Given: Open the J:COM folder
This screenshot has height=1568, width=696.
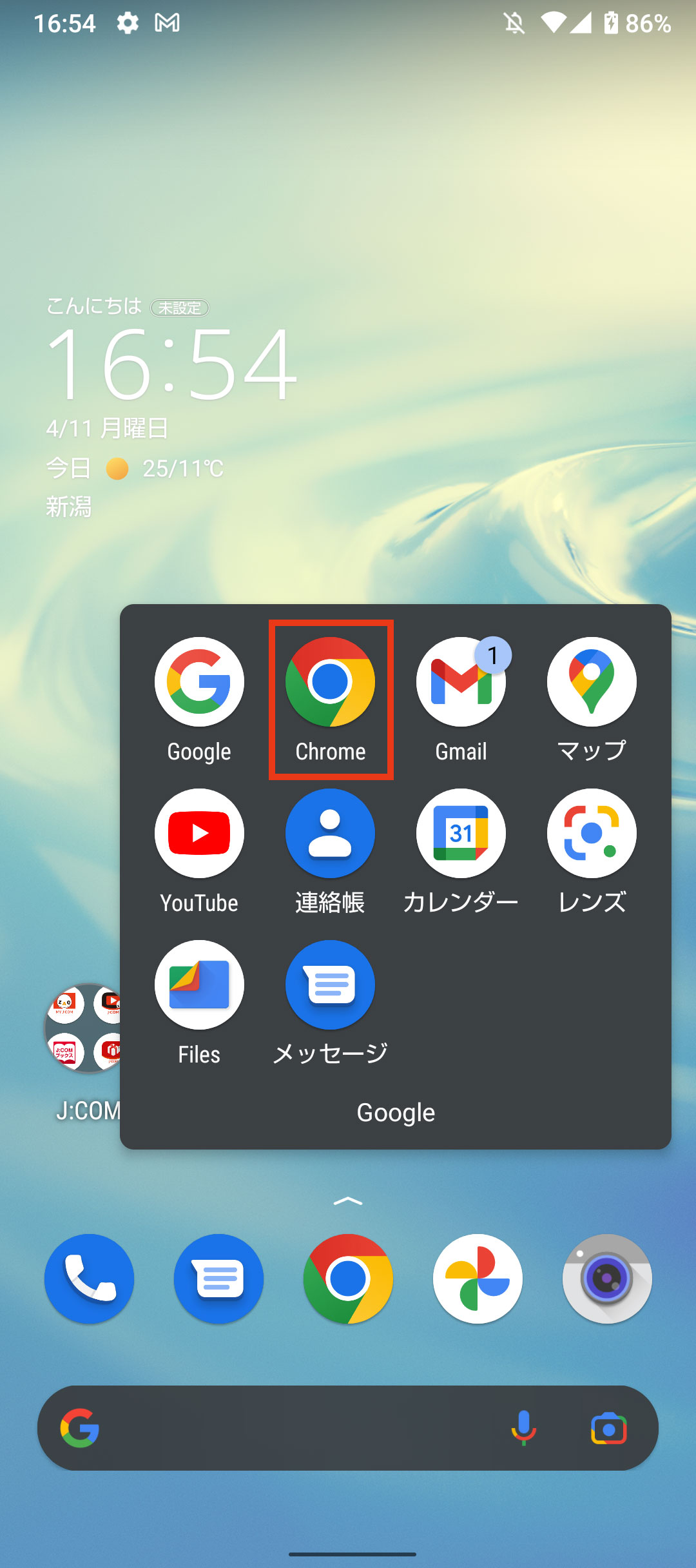Looking at the screenshot, I should coord(84,1028).
